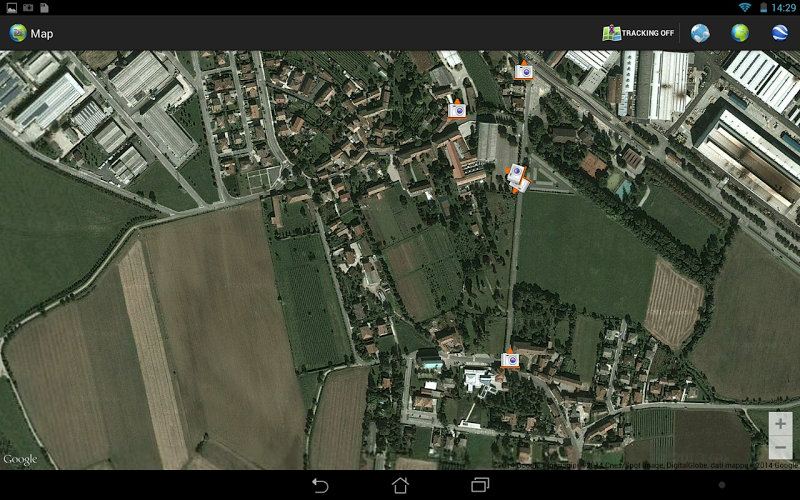Go to the home screen
This screenshot has height=500, width=800.
[x=400, y=485]
